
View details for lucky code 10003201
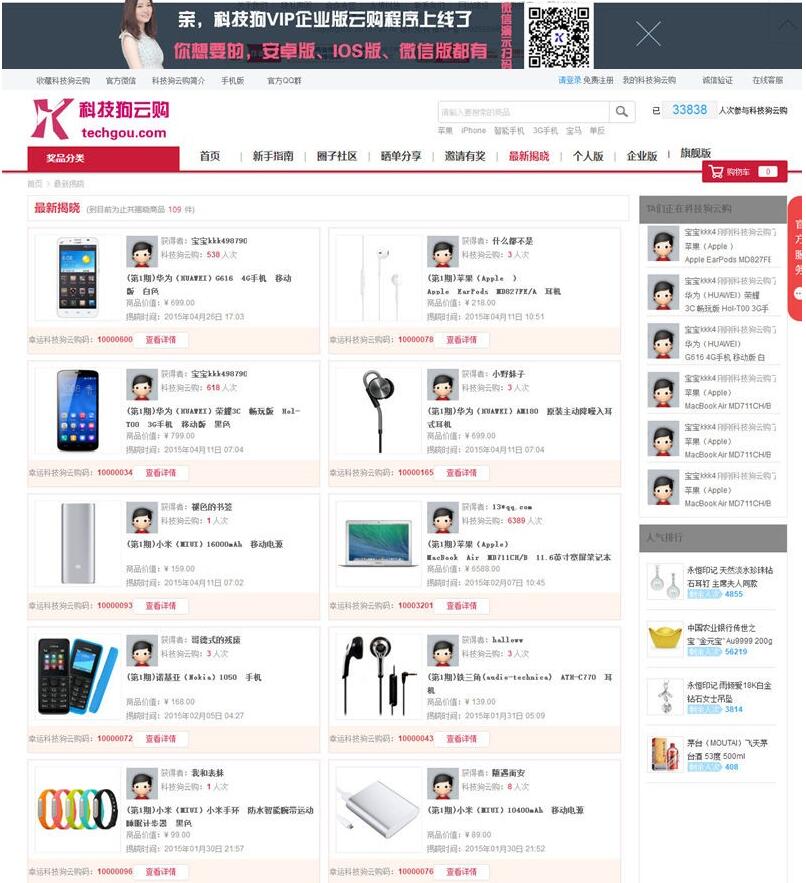461,606
